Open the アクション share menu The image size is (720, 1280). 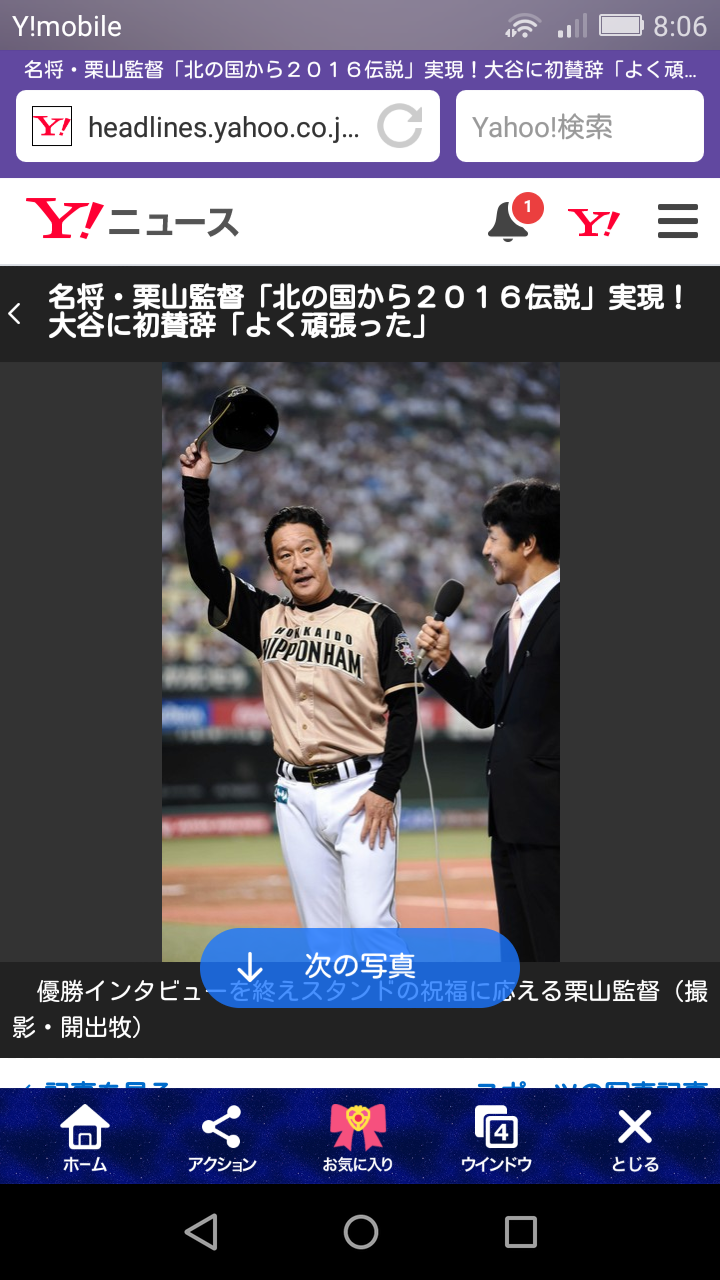tap(222, 1137)
